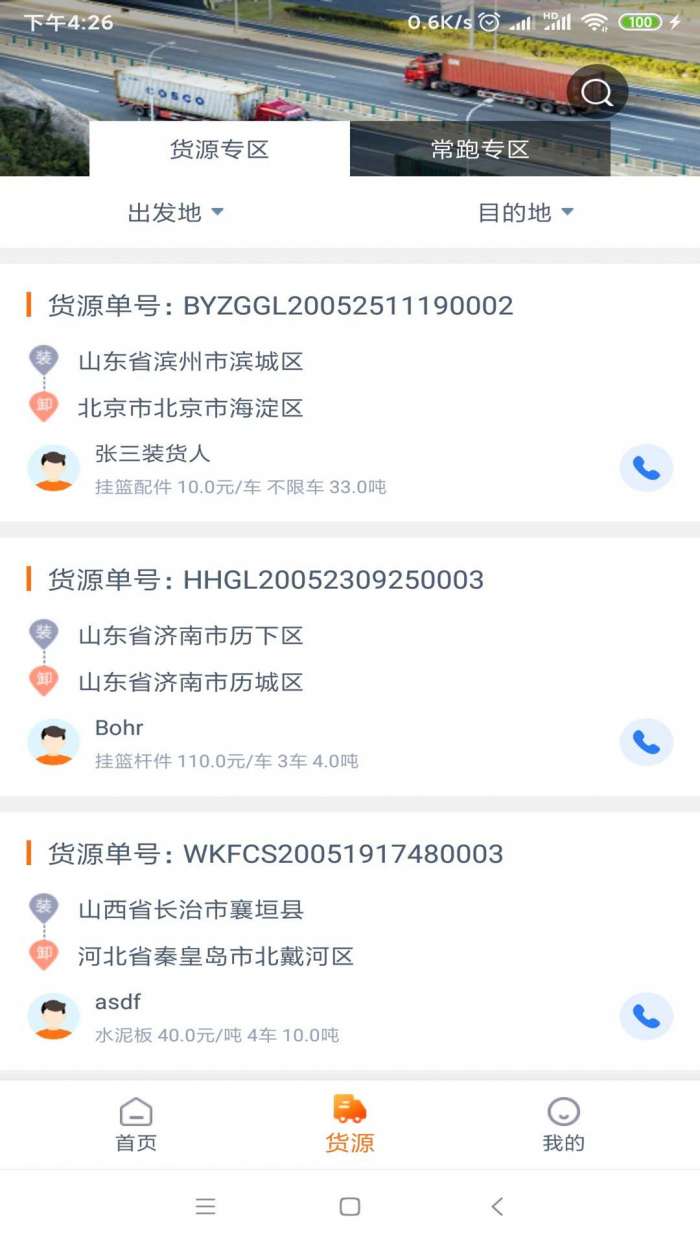Expand the 目的地 dropdown filter

525,212
